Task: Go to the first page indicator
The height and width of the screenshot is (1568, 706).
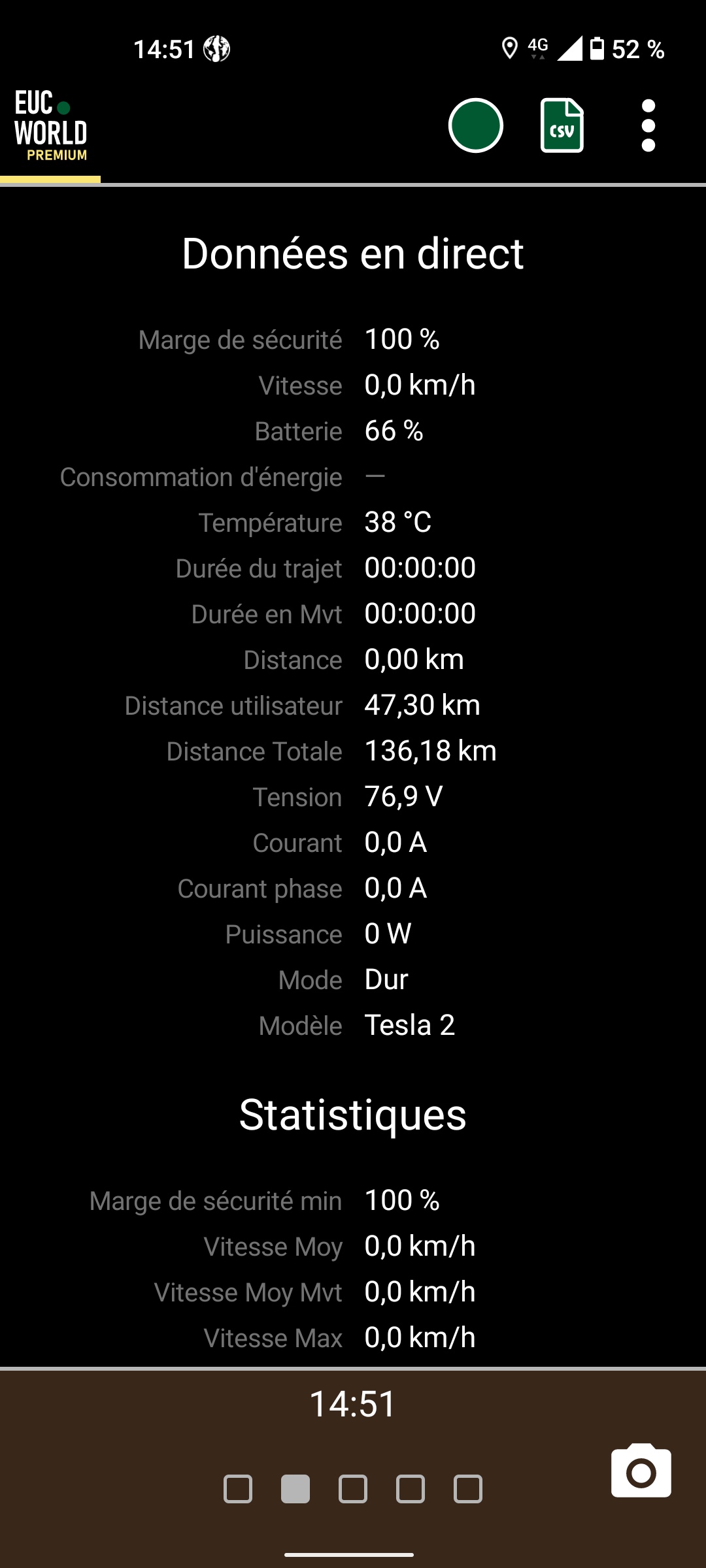Action: click(238, 1489)
